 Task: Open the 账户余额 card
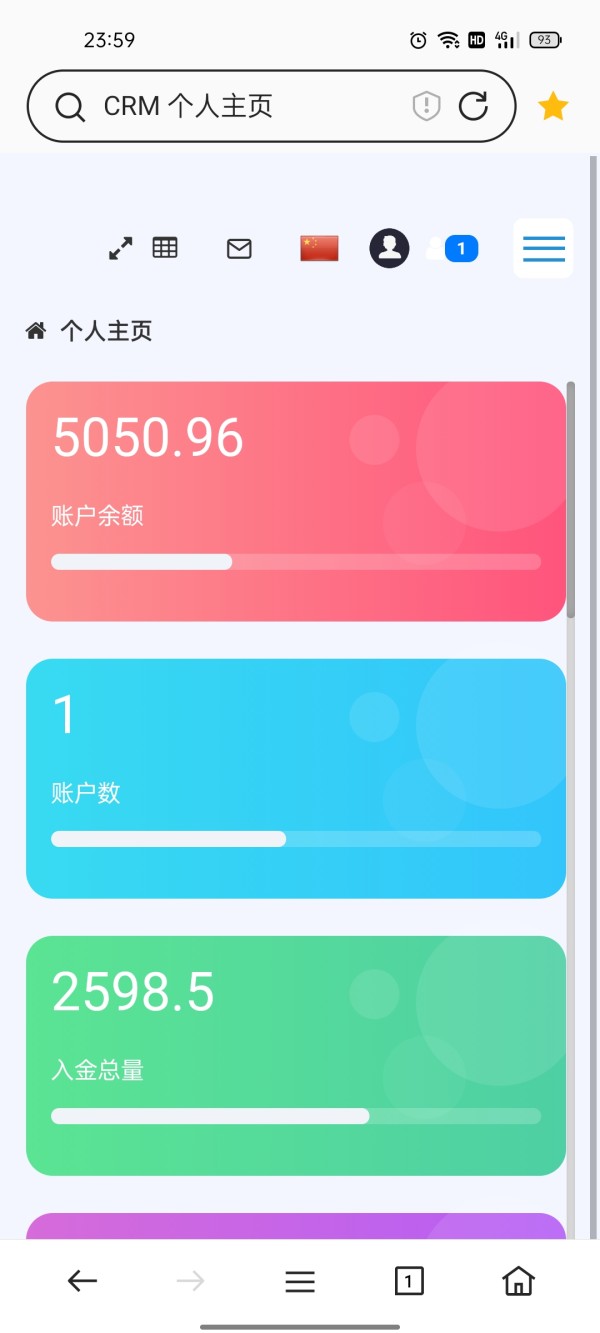[x=296, y=501]
